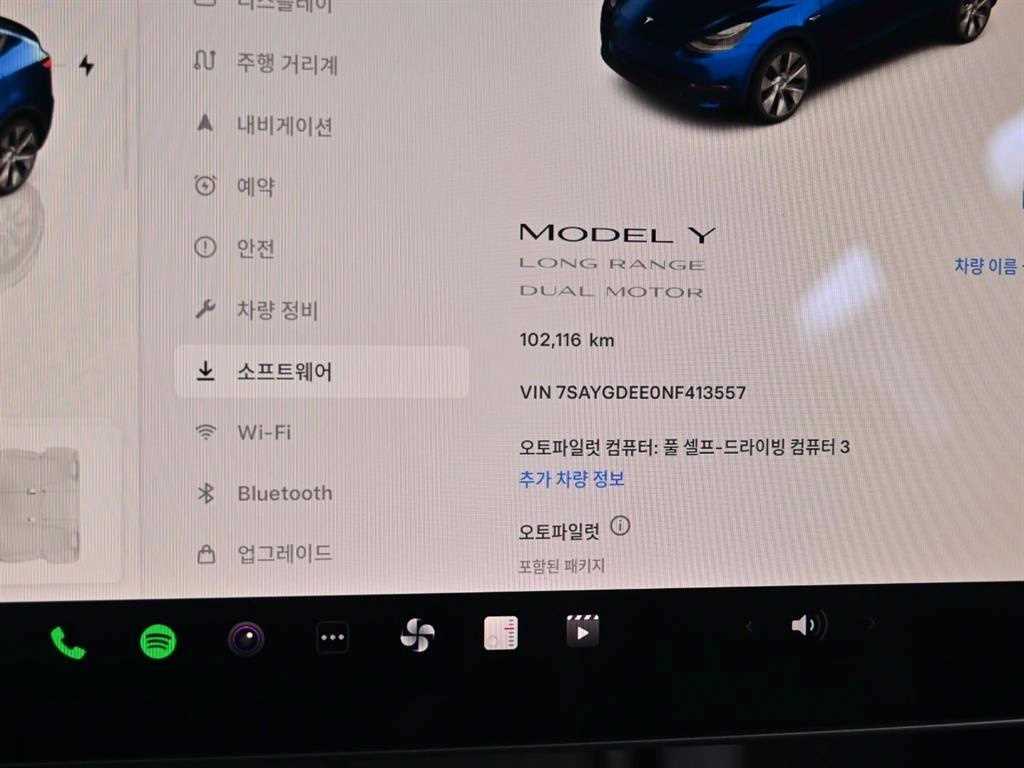Launch Spotify from the dock
Screen dimensions: 1024x768
(x=158, y=640)
